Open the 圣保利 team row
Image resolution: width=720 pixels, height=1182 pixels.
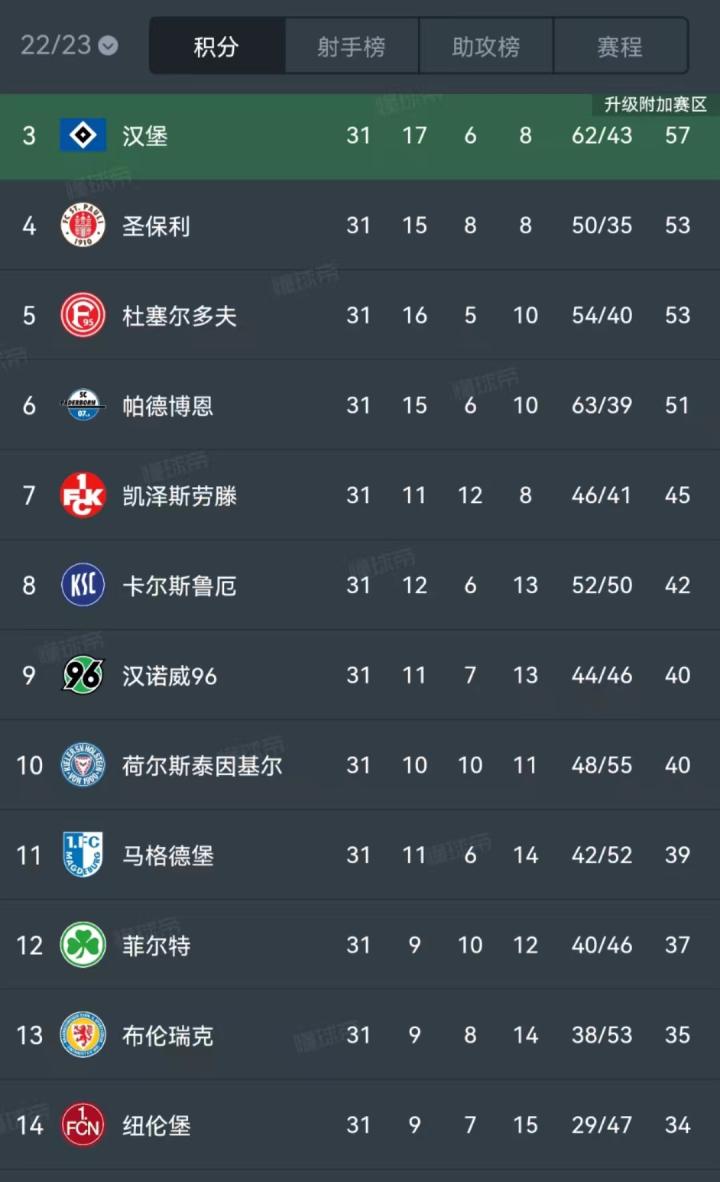pyautogui.click(x=360, y=225)
